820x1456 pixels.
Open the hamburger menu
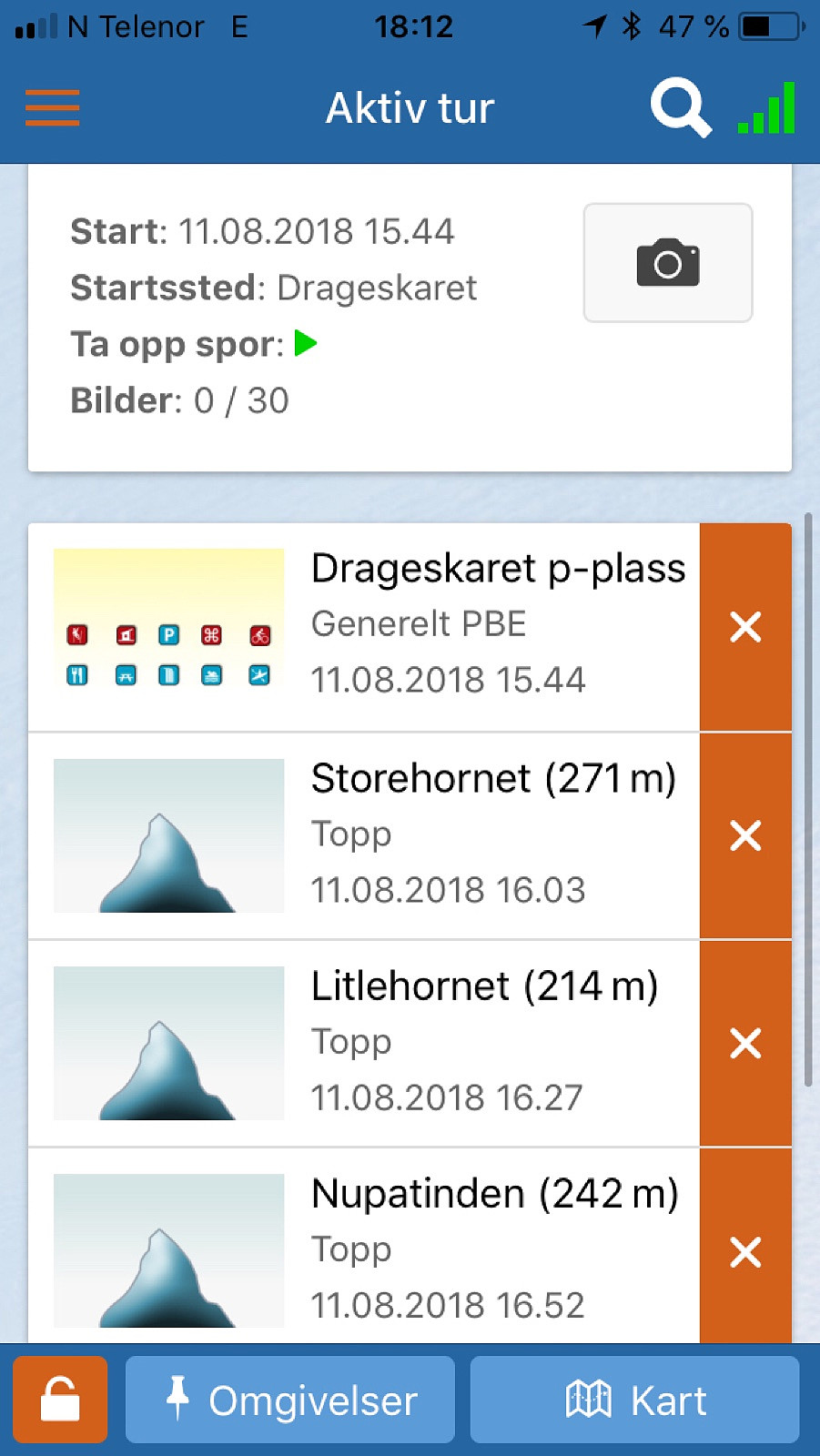tap(52, 107)
